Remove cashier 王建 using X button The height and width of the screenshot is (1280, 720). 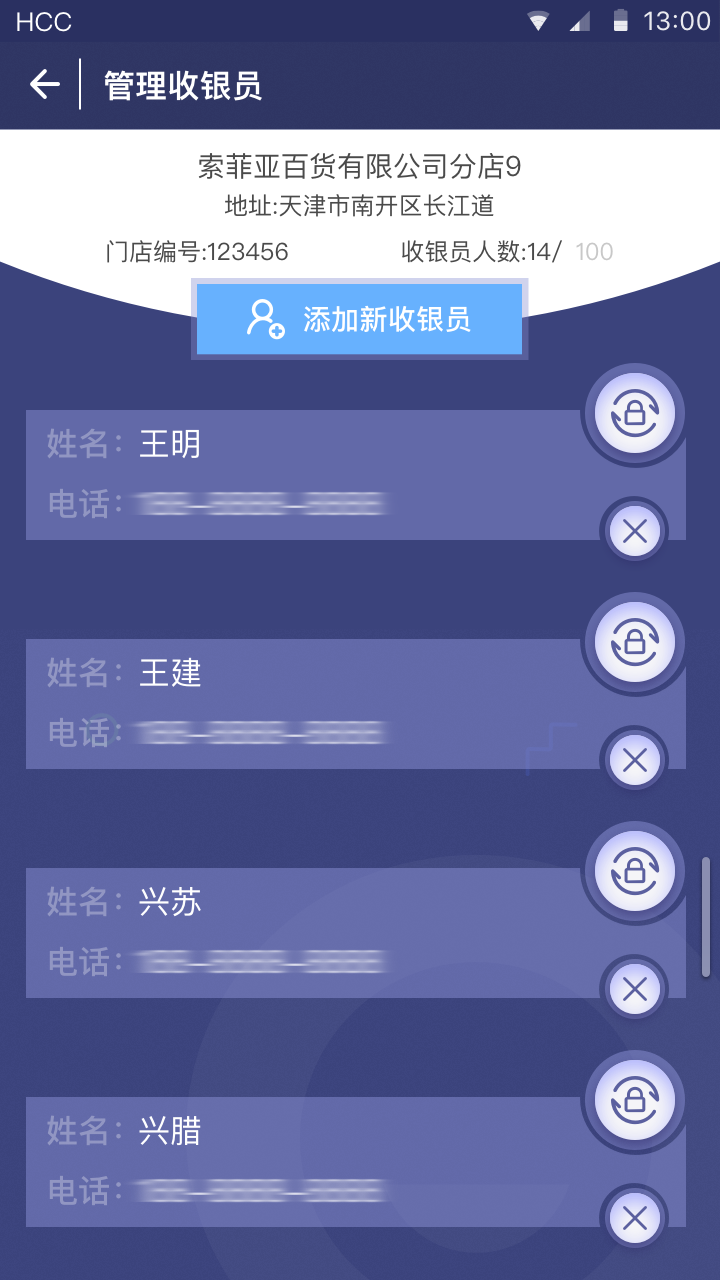634,760
